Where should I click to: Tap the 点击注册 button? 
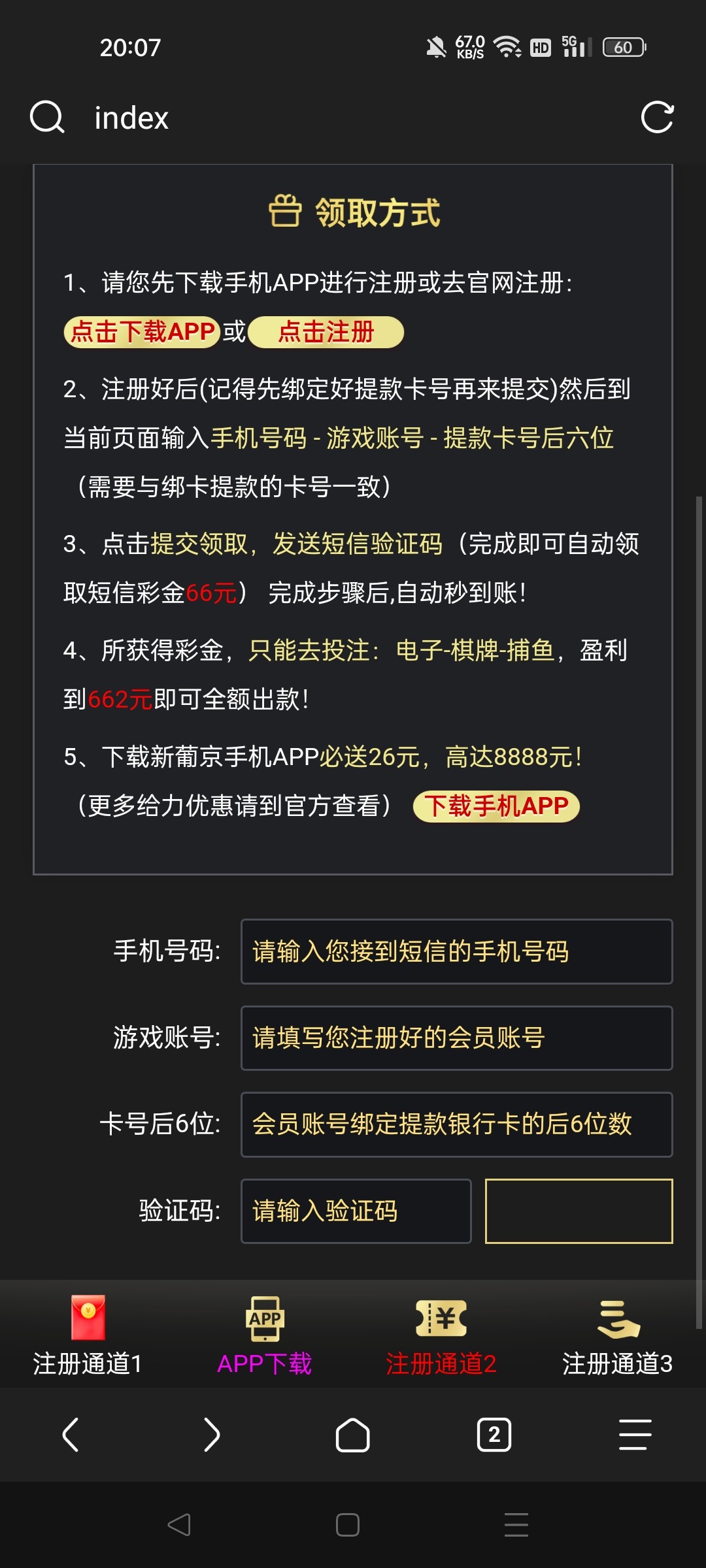point(326,332)
